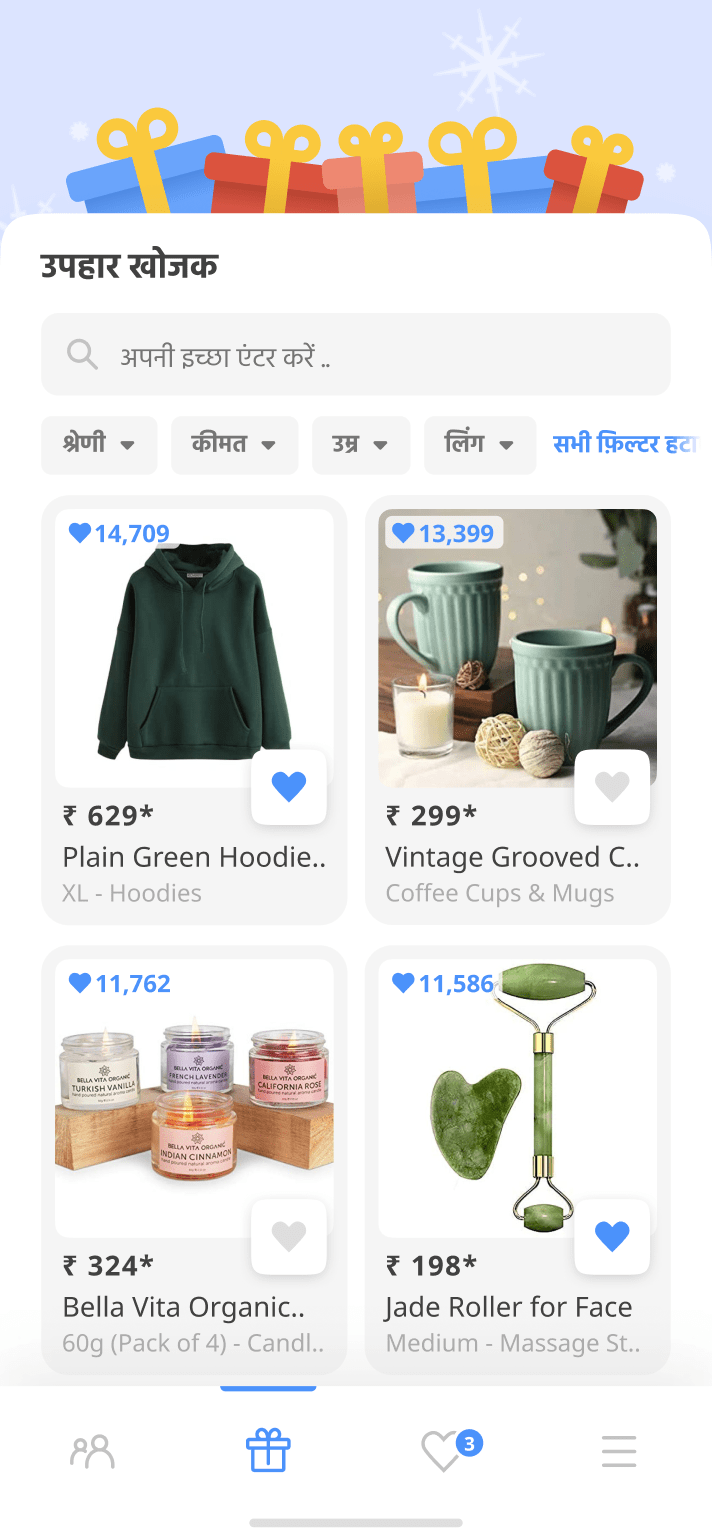Favorite the Bella Vita Organic candles
Screen dimensions: 712x1540
289,1237
